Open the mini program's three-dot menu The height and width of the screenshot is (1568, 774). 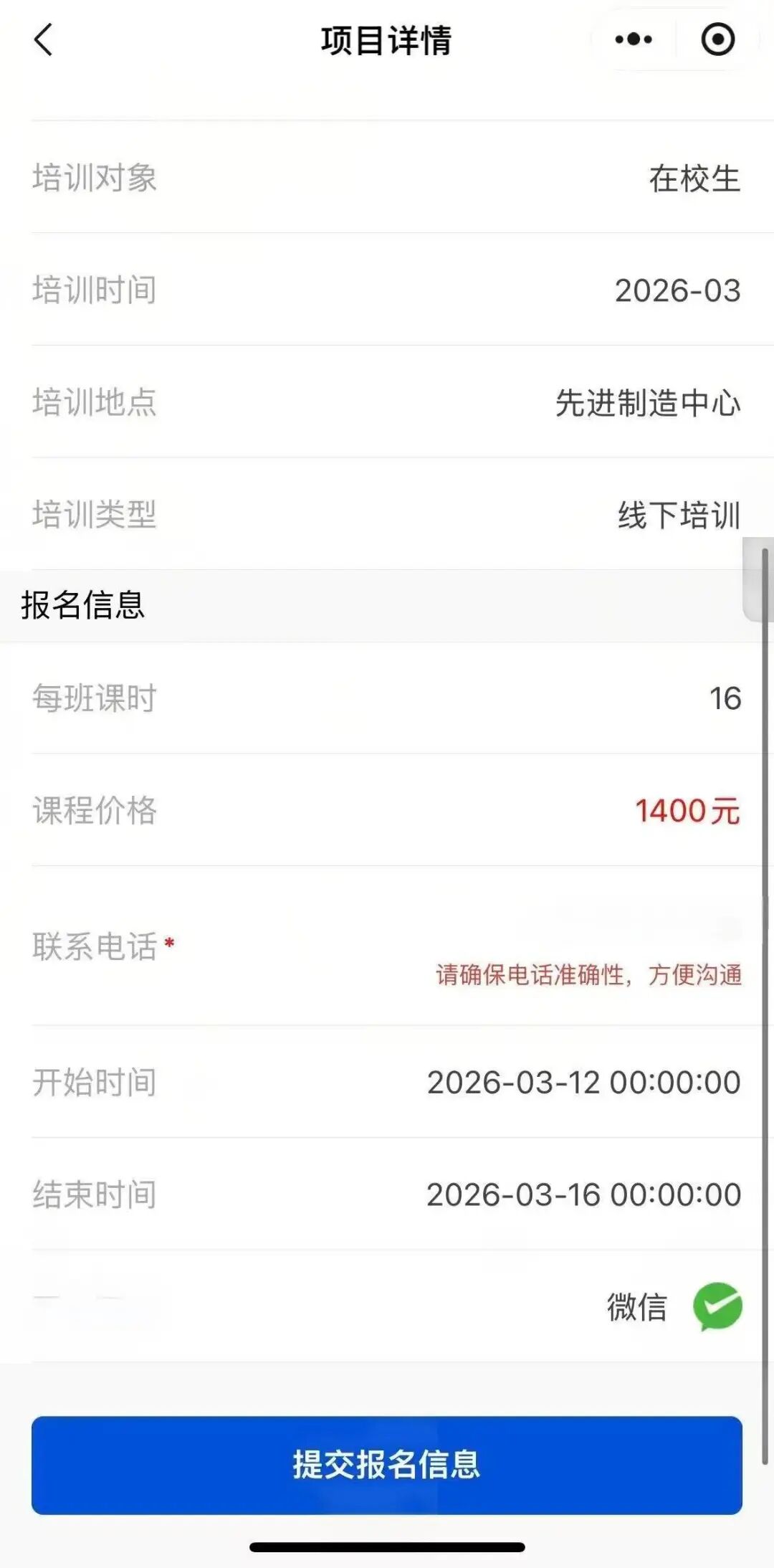[x=634, y=39]
